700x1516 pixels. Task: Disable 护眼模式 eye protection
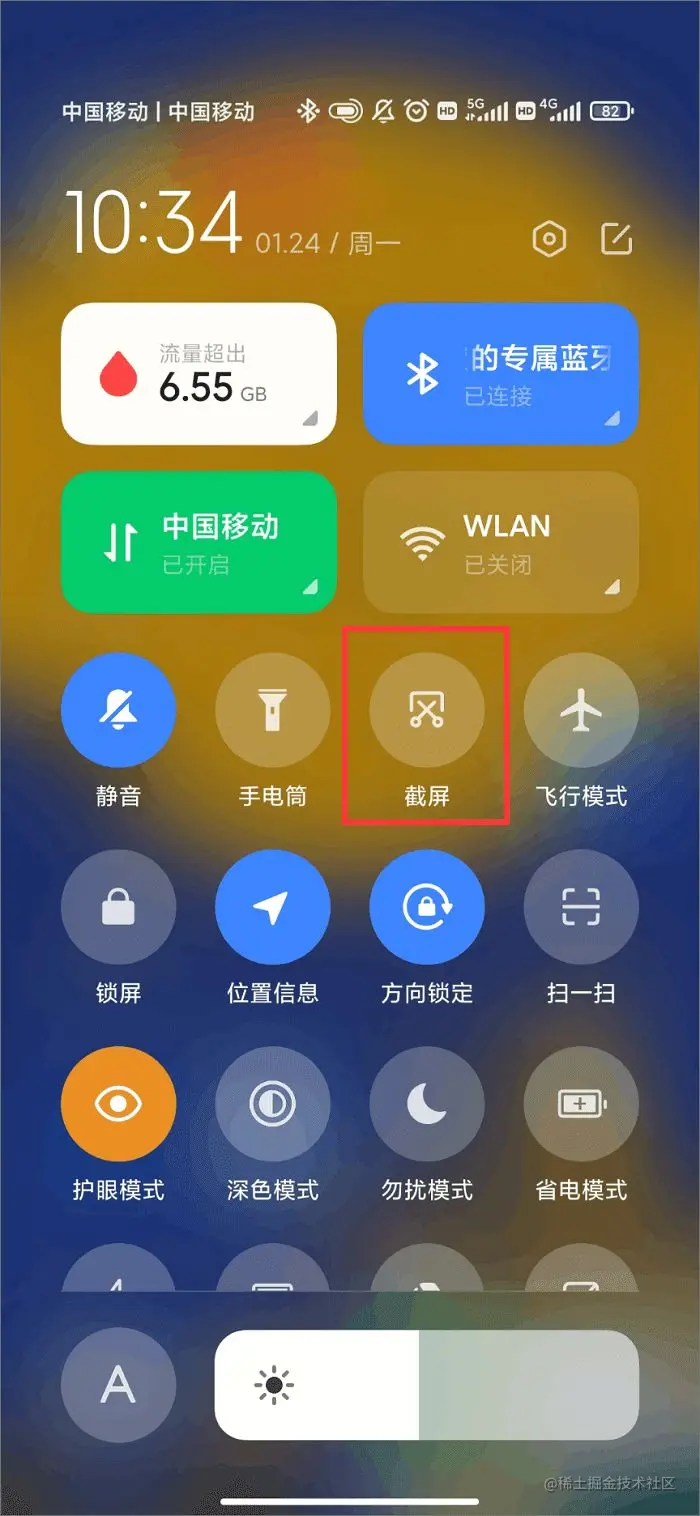coord(118,1104)
